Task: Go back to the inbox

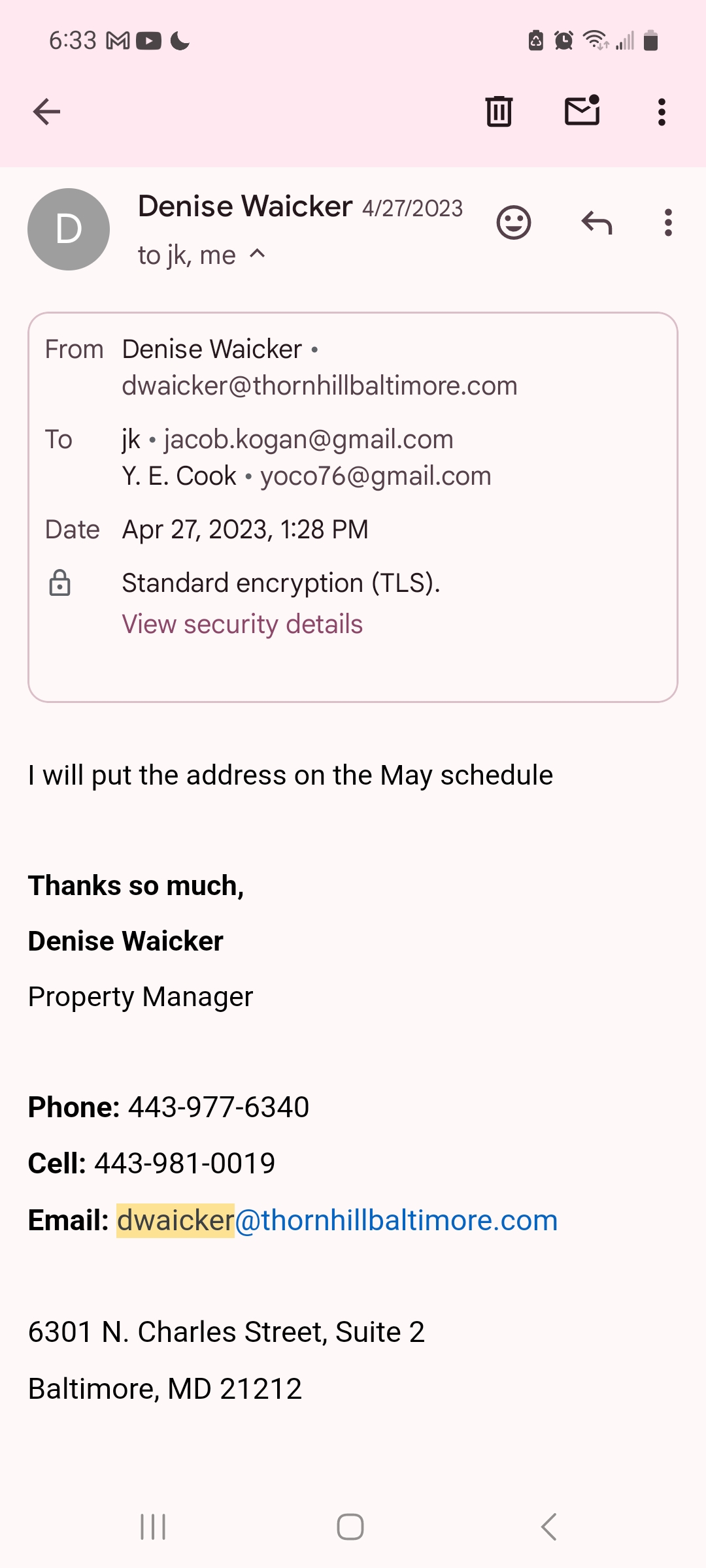Action: (46, 112)
